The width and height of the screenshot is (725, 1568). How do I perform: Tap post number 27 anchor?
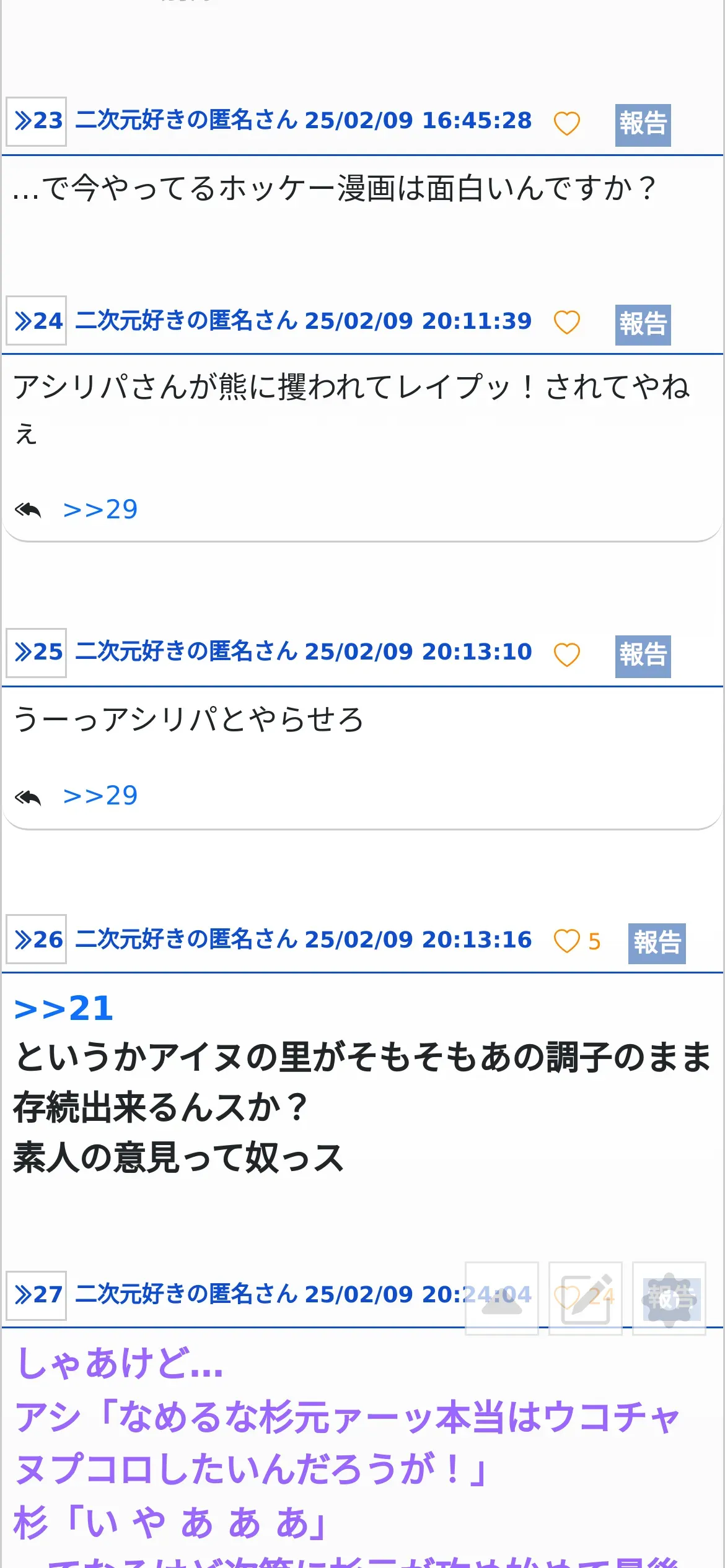click(x=37, y=1295)
